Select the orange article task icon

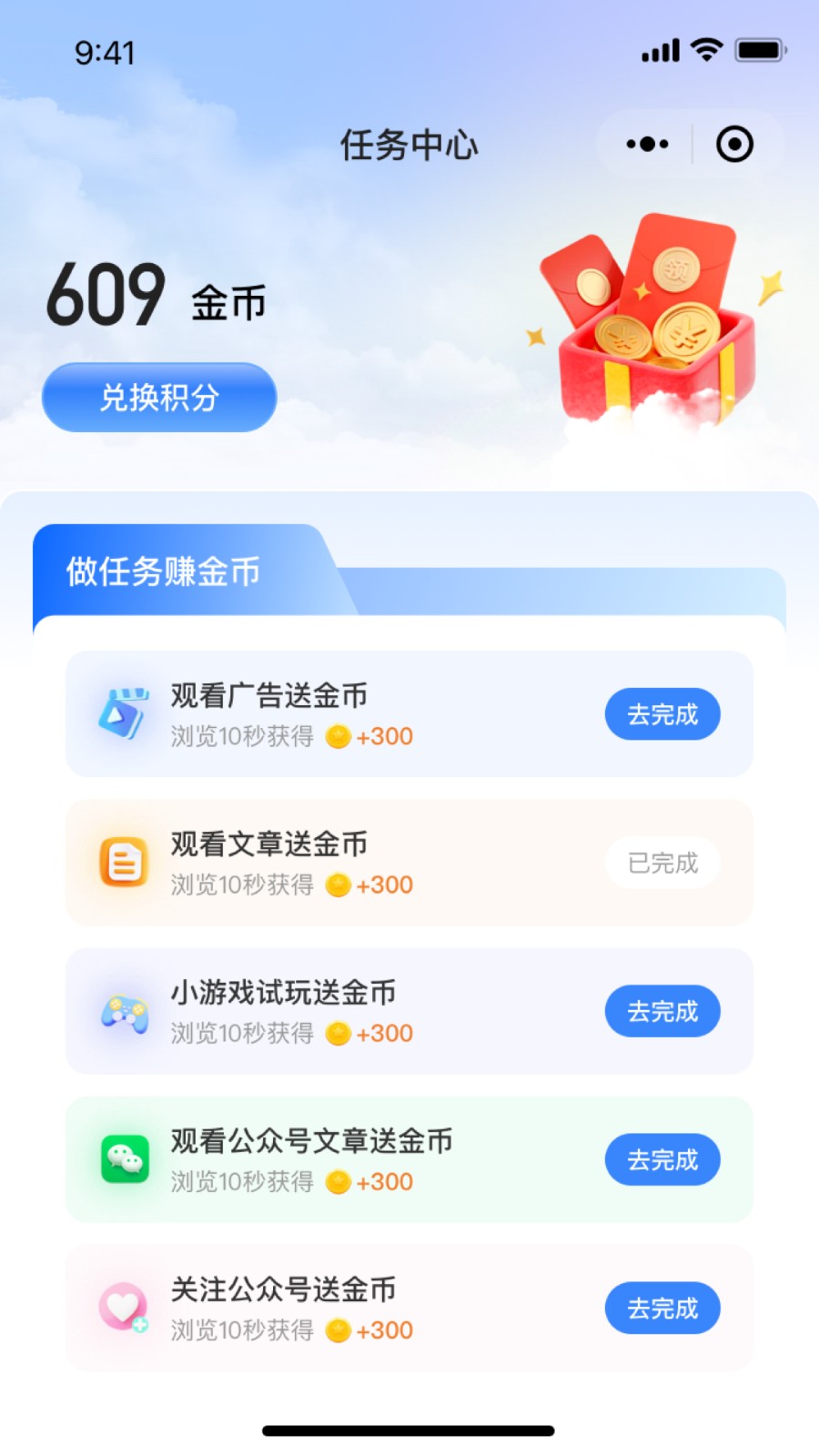coord(123,862)
